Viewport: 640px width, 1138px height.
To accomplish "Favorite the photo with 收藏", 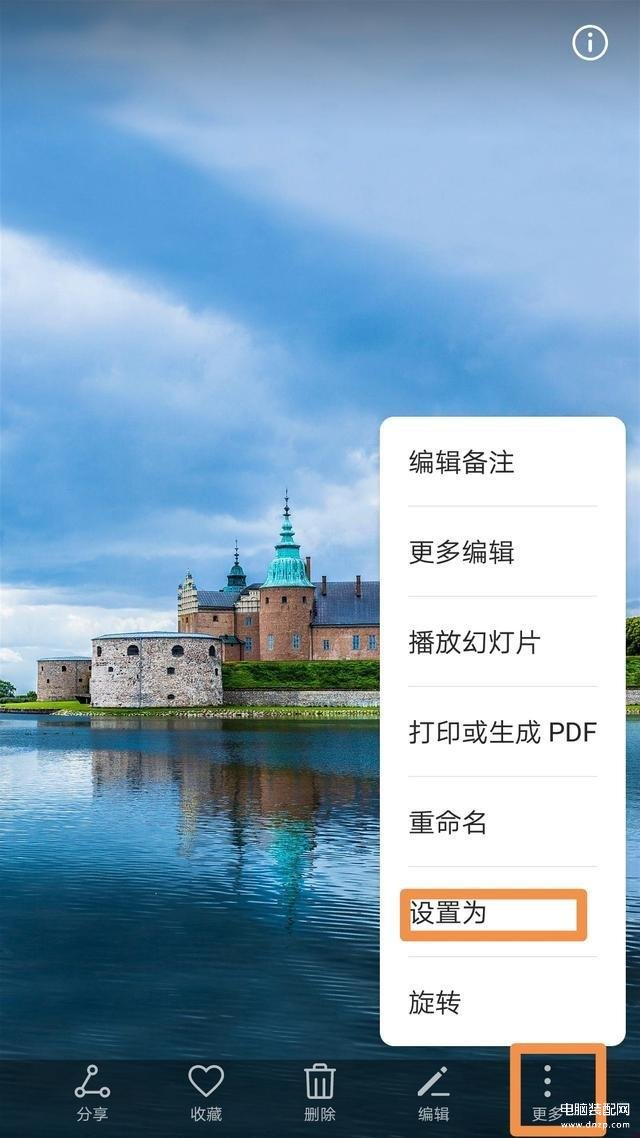I will [x=206, y=1093].
